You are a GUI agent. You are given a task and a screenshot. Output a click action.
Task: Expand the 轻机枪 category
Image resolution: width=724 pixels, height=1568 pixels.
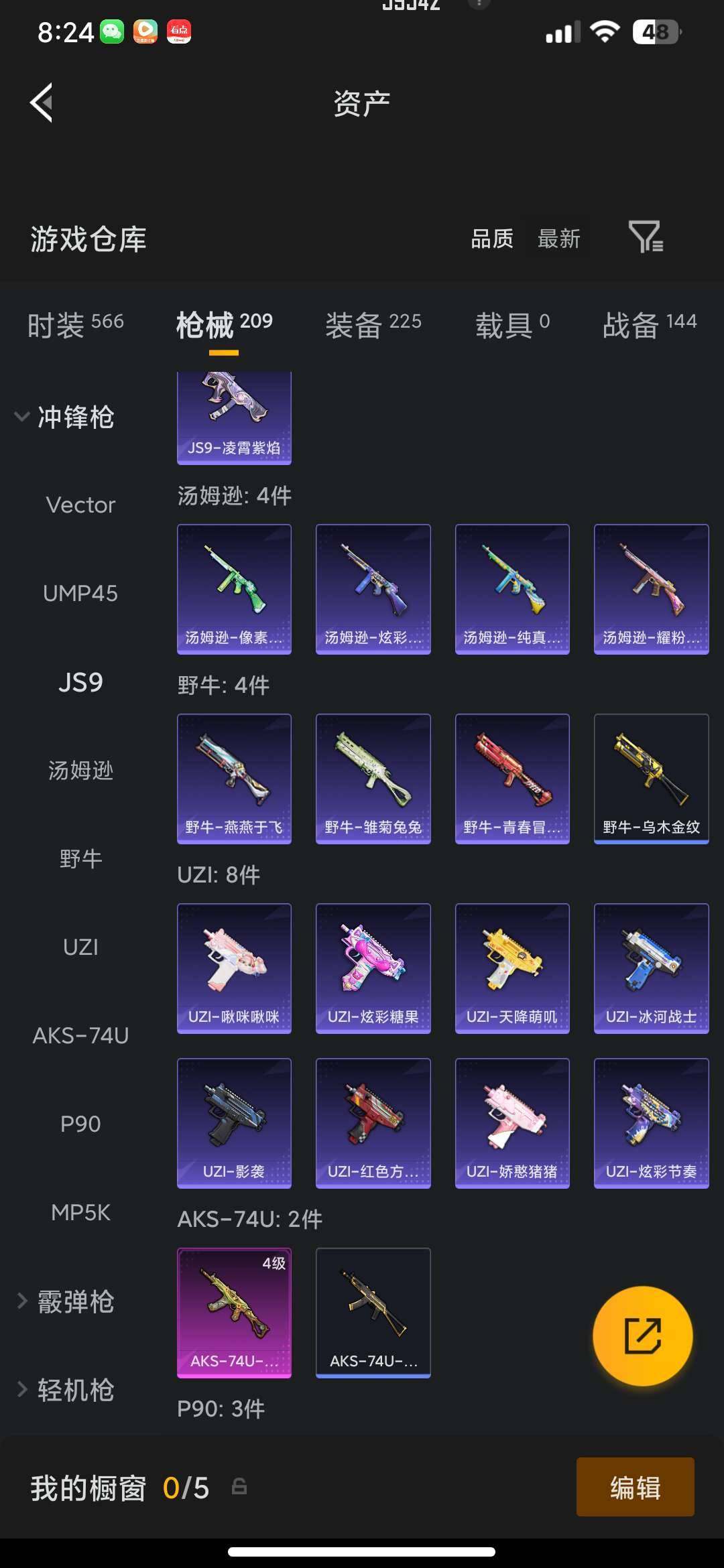pyautogui.click(x=66, y=1390)
